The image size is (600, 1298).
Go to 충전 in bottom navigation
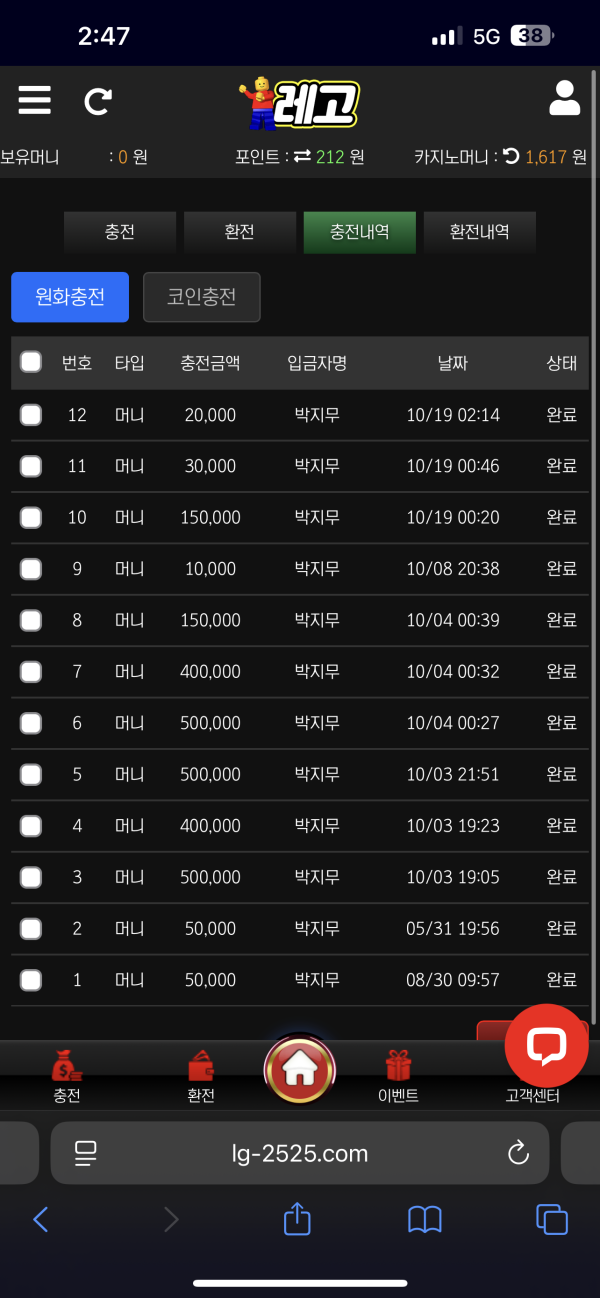pos(67,1077)
